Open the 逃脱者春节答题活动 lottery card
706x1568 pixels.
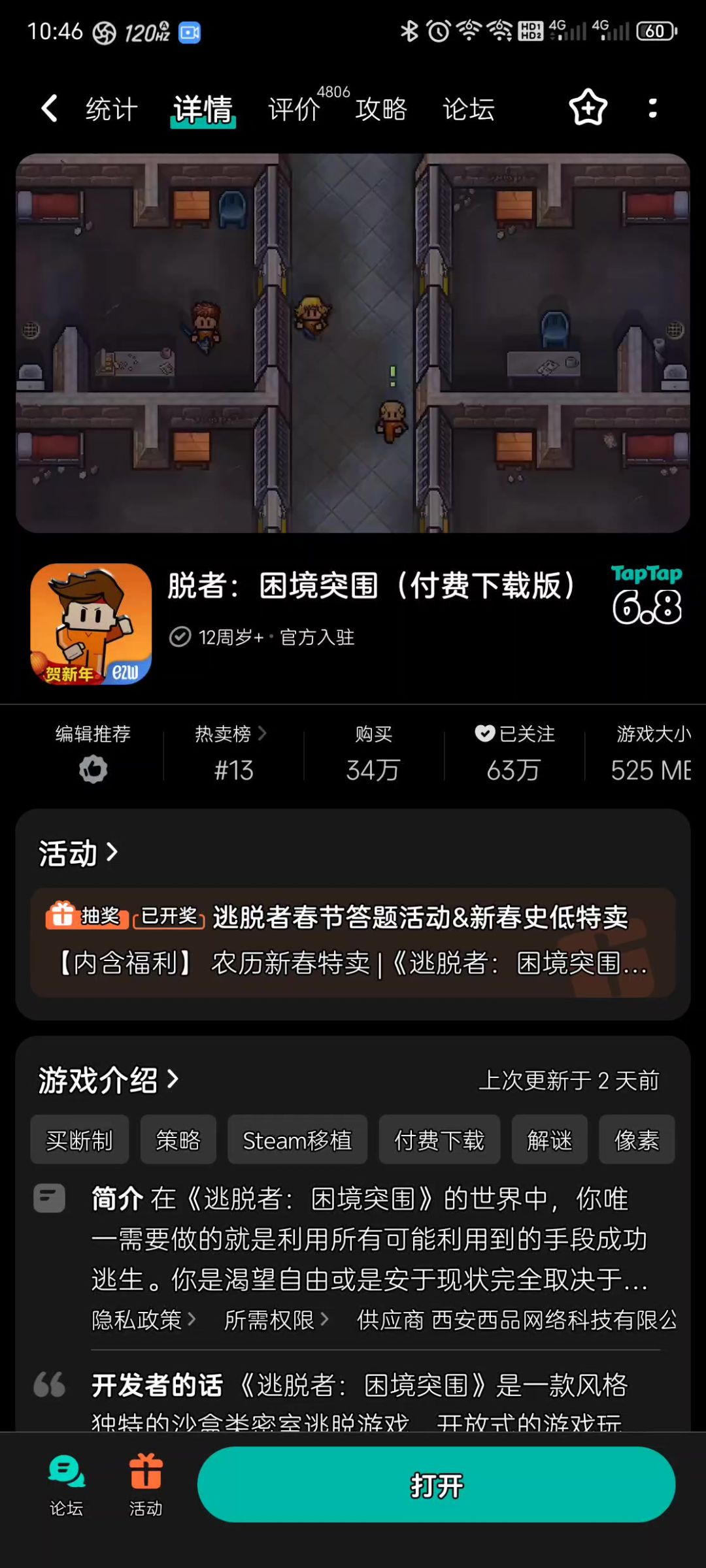(353, 941)
